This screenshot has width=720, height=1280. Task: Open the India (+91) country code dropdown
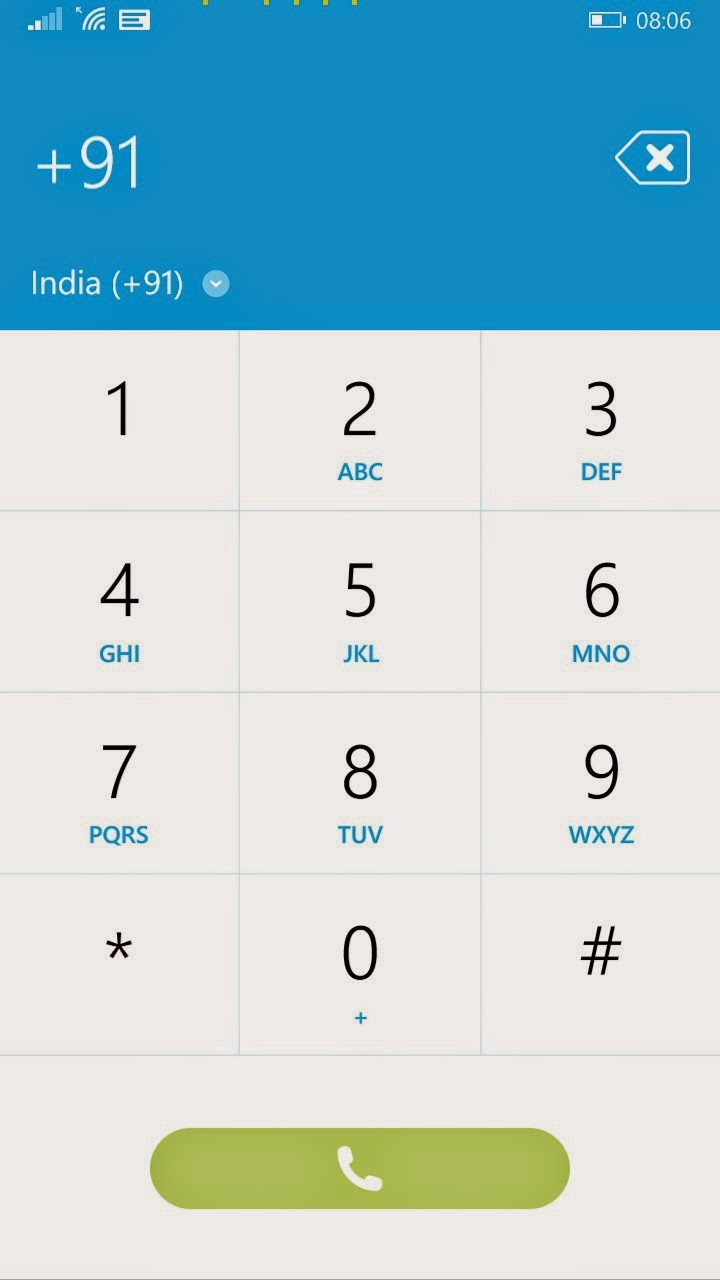click(x=130, y=284)
